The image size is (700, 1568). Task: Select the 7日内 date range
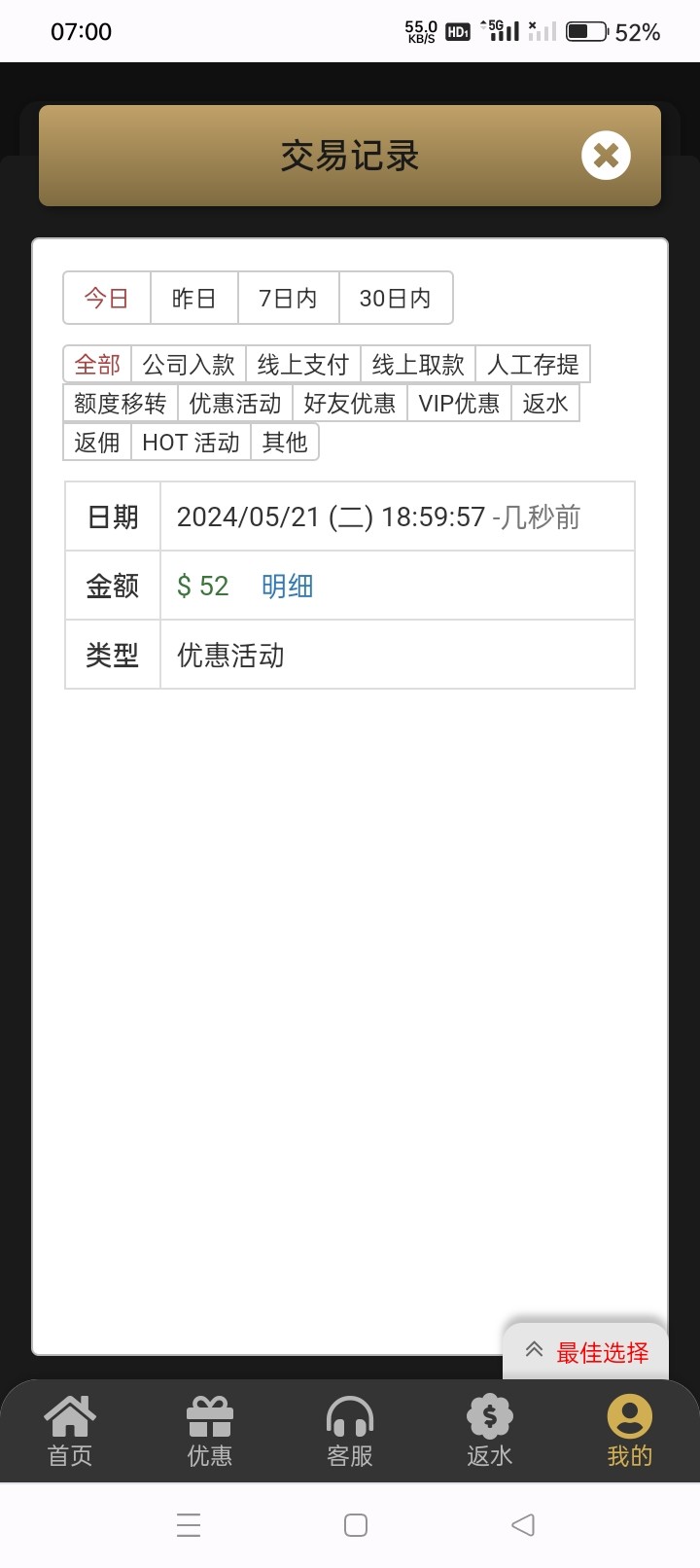coord(288,298)
